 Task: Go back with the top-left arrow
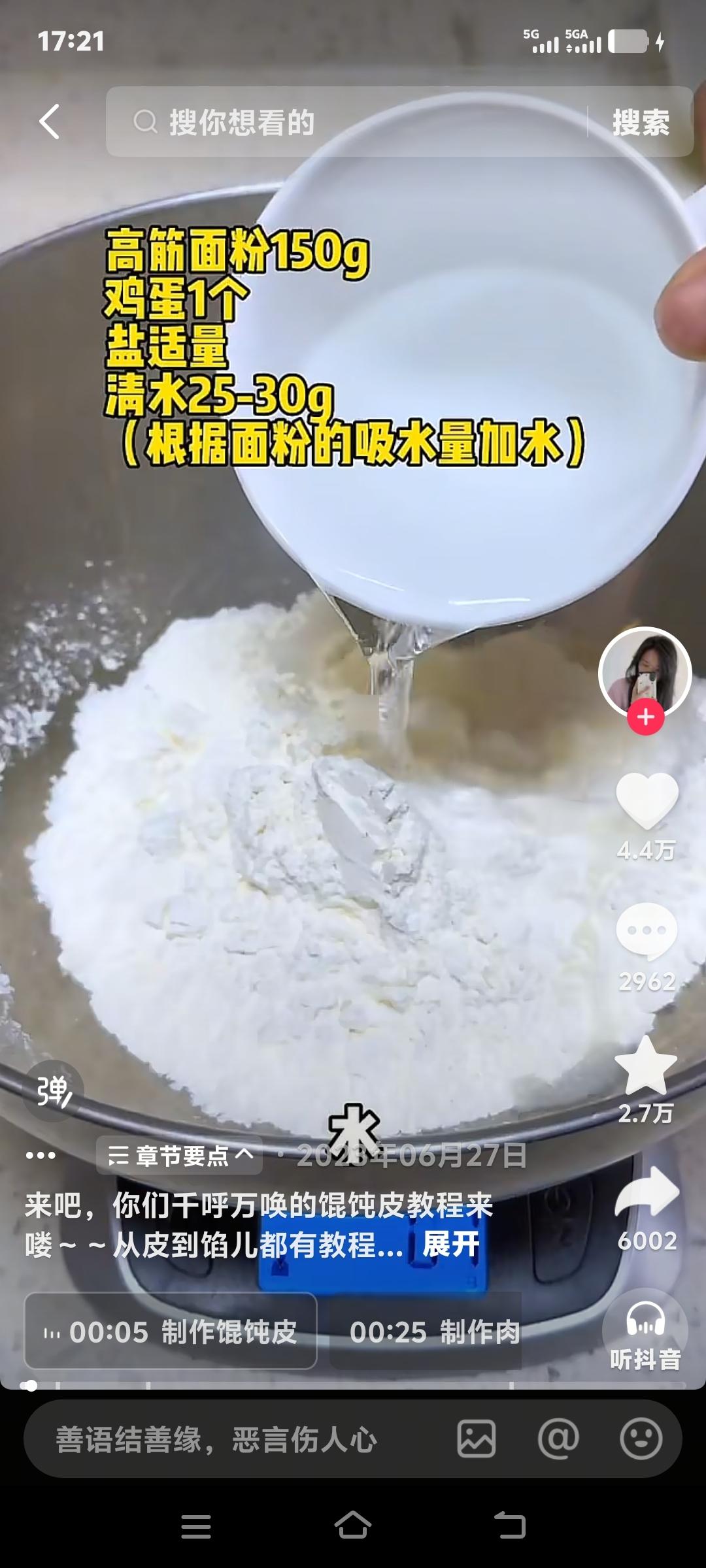pos(50,122)
